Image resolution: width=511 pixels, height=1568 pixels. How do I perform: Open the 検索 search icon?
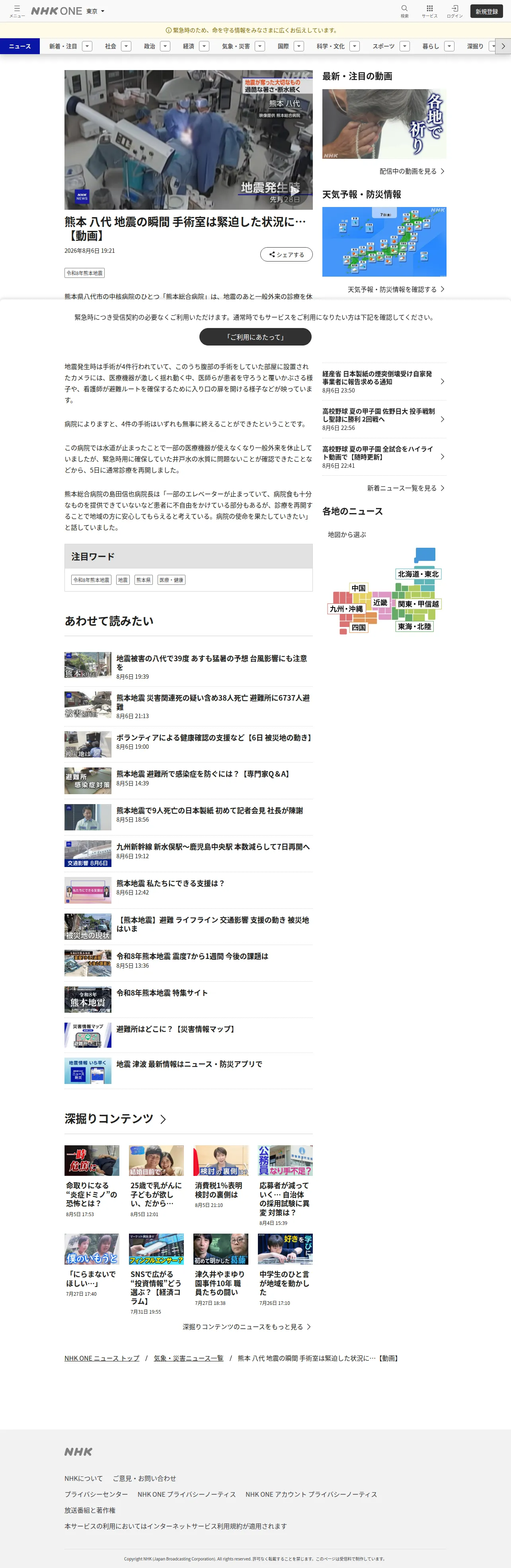(404, 11)
